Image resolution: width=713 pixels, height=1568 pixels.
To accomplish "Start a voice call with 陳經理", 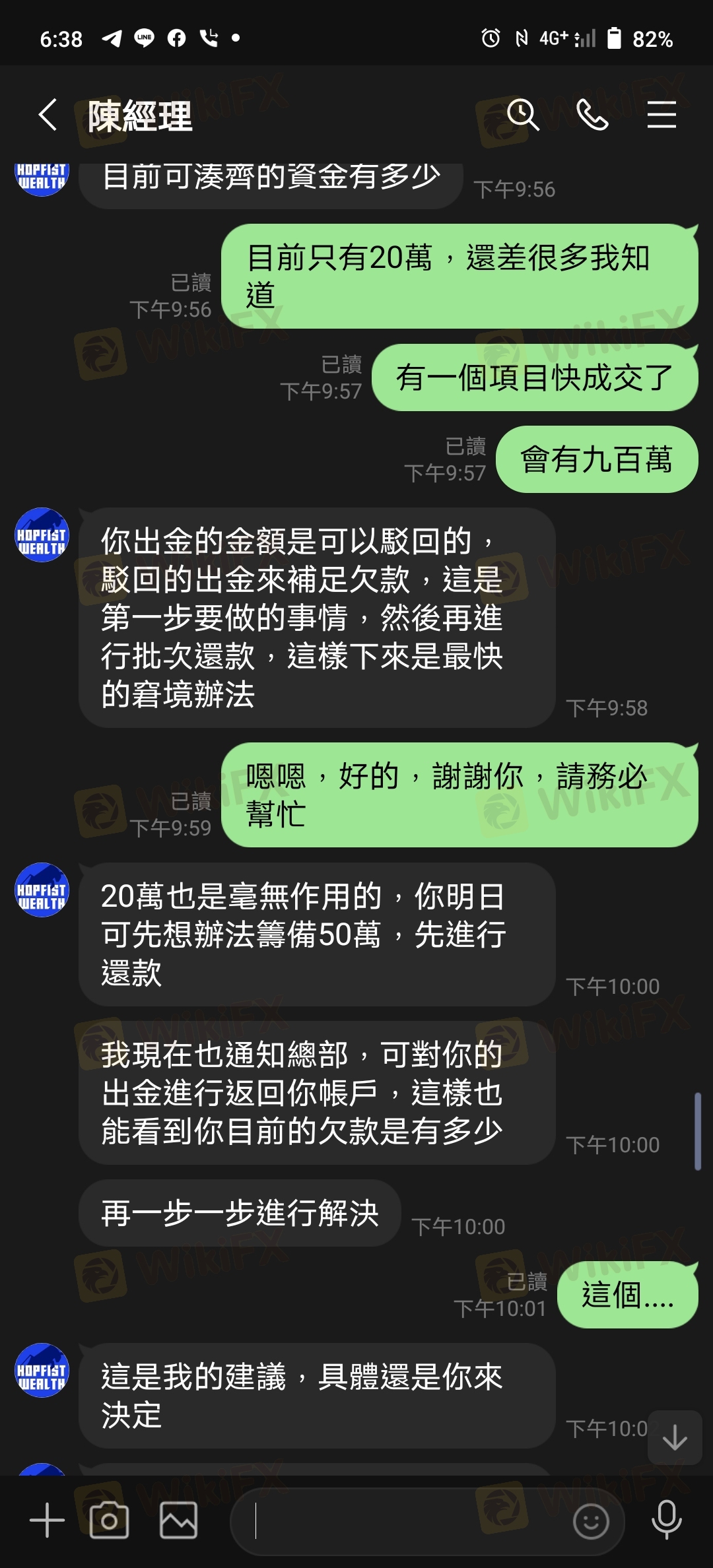I will pyautogui.click(x=592, y=115).
